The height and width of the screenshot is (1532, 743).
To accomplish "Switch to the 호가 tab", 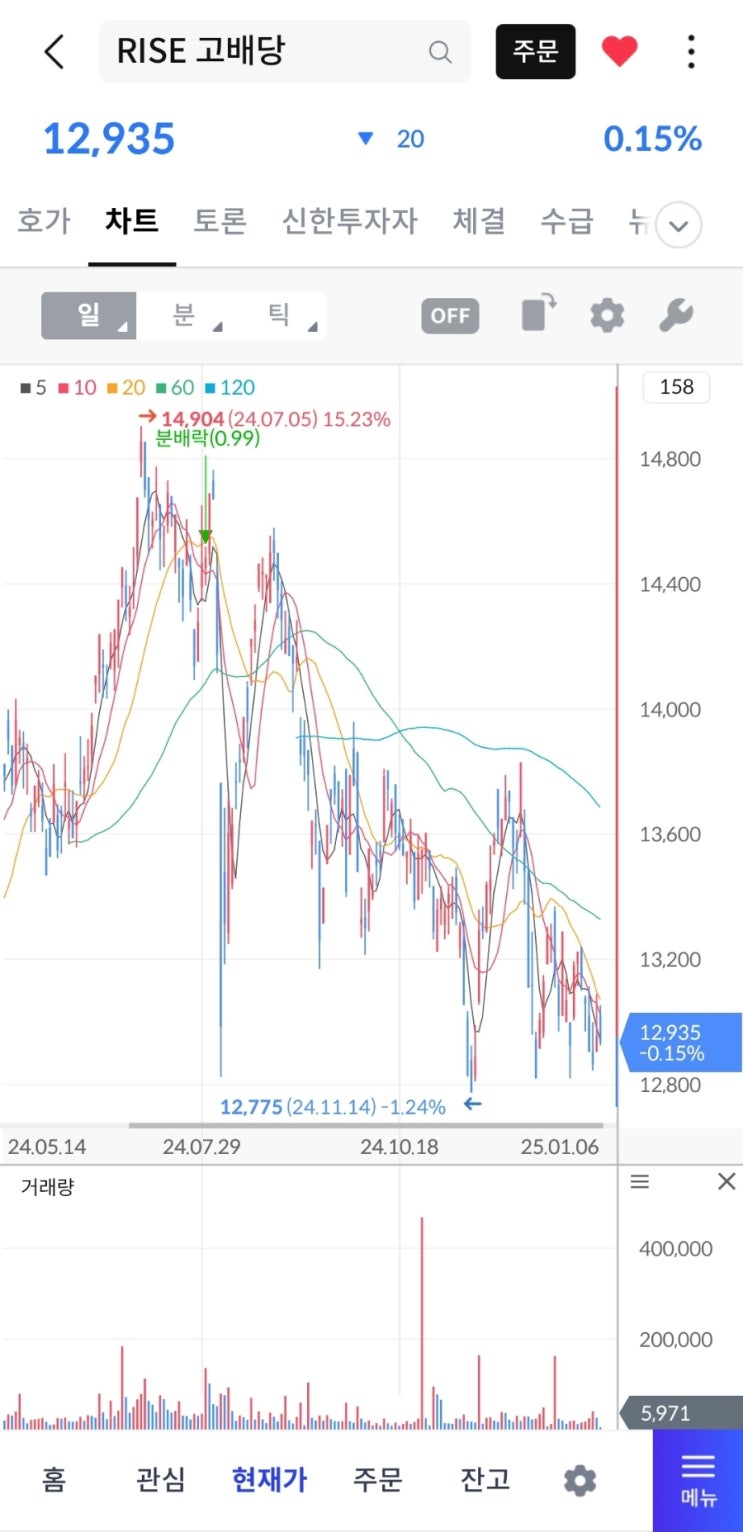I will 44,221.
